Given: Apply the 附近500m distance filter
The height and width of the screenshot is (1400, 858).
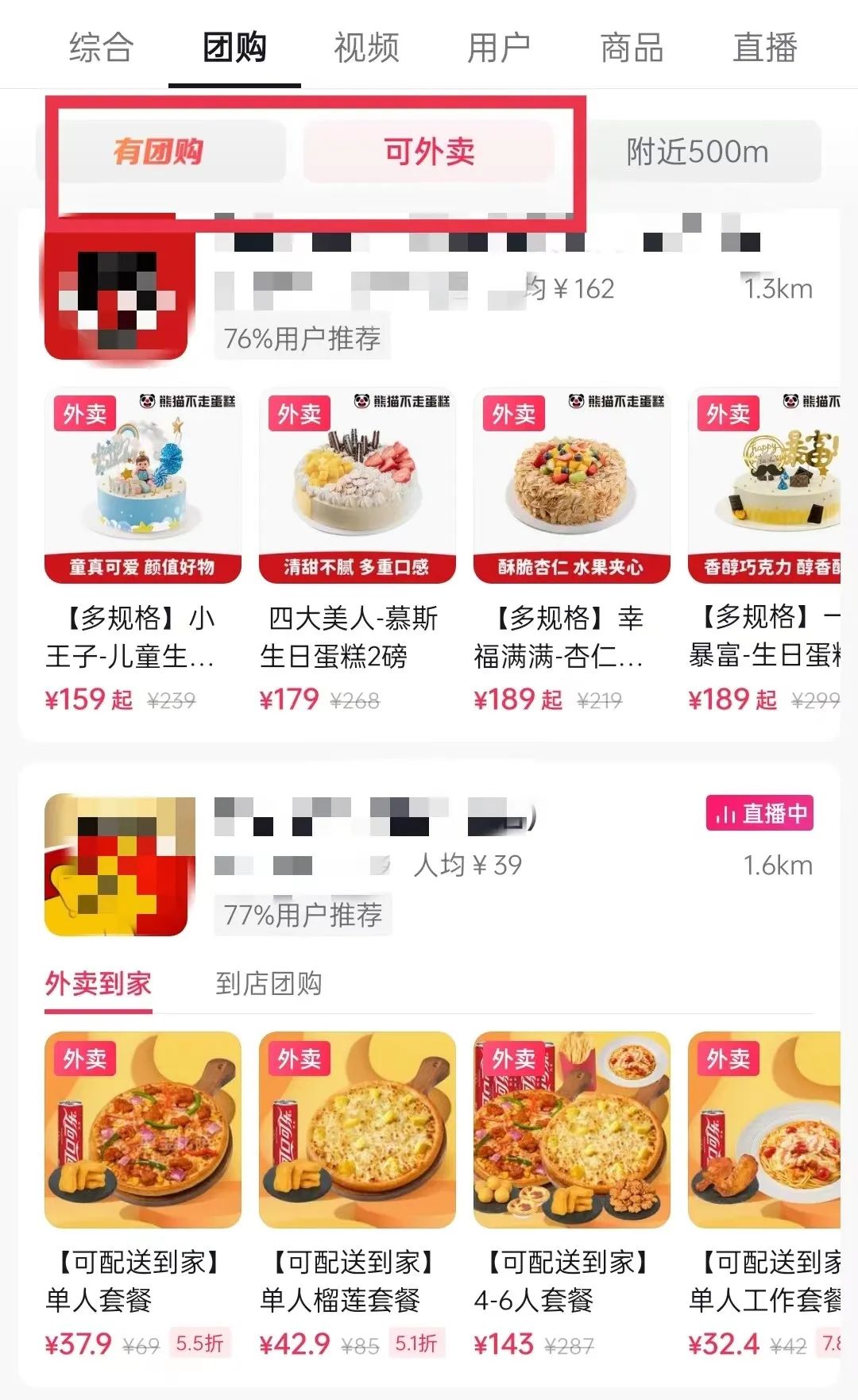Looking at the screenshot, I should [697, 151].
